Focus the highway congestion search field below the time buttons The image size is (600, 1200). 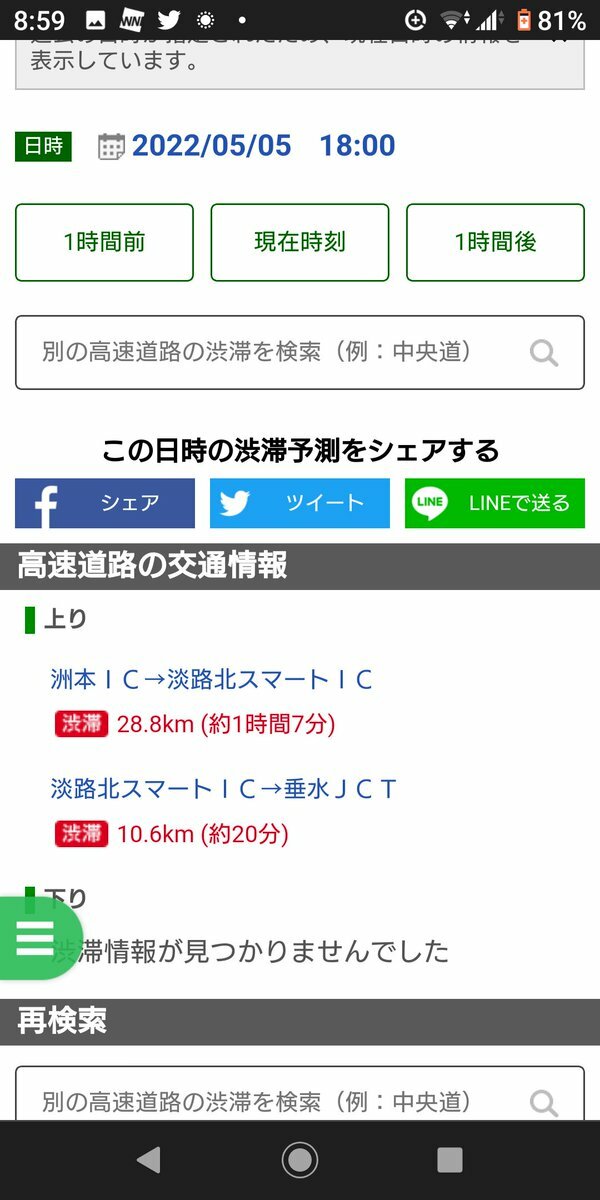pos(299,352)
